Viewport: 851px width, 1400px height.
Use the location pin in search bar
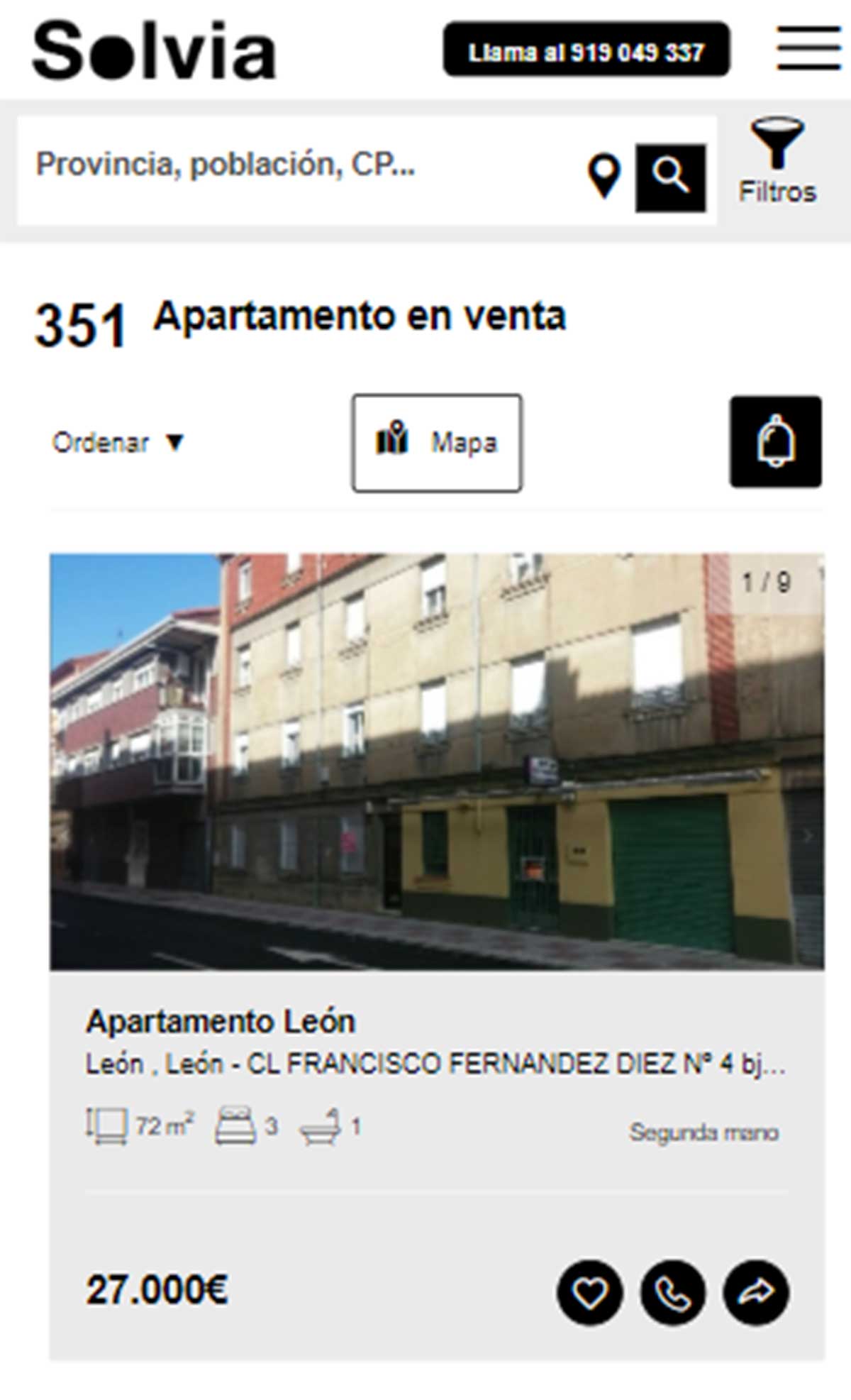(x=604, y=176)
